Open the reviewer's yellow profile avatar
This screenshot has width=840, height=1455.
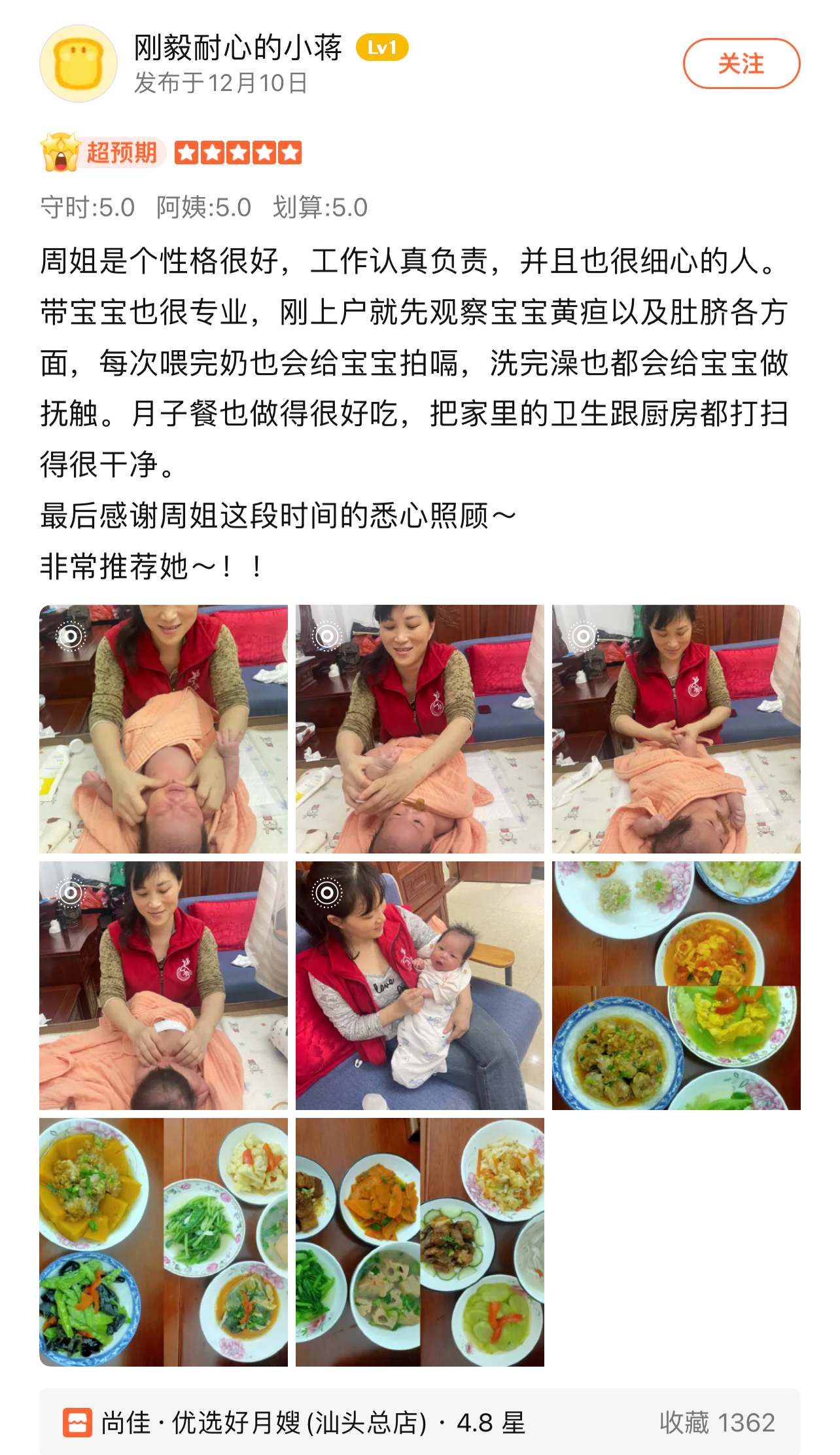pos(79,63)
